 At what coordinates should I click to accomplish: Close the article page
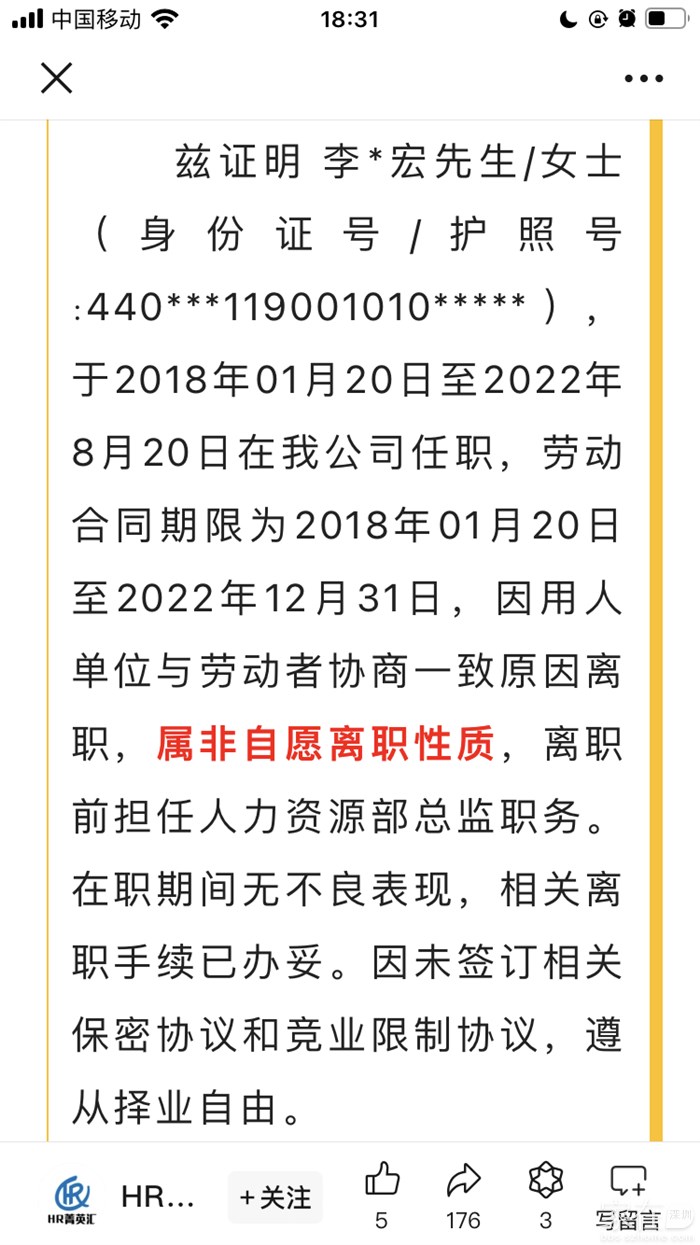click(x=57, y=77)
